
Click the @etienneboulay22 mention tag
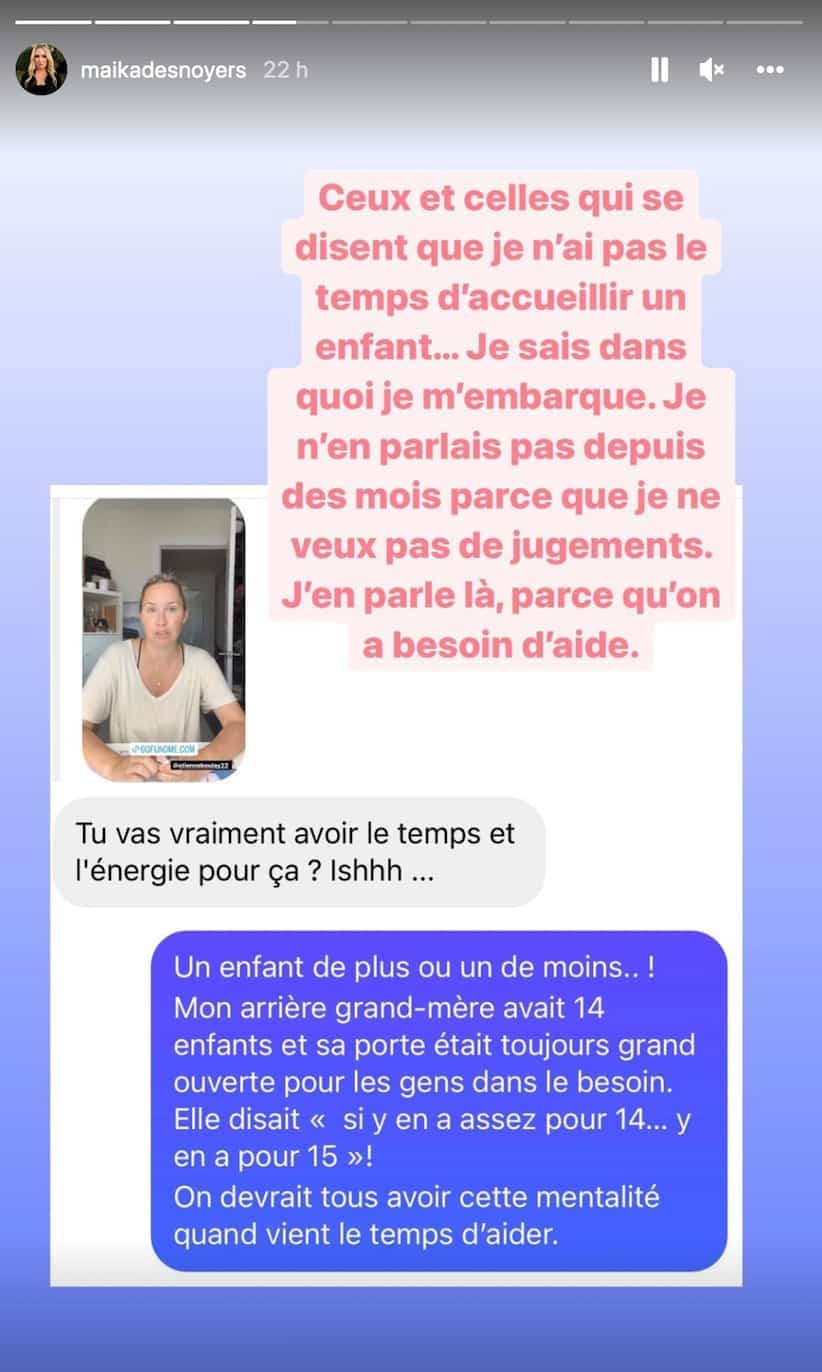tap(201, 764)
